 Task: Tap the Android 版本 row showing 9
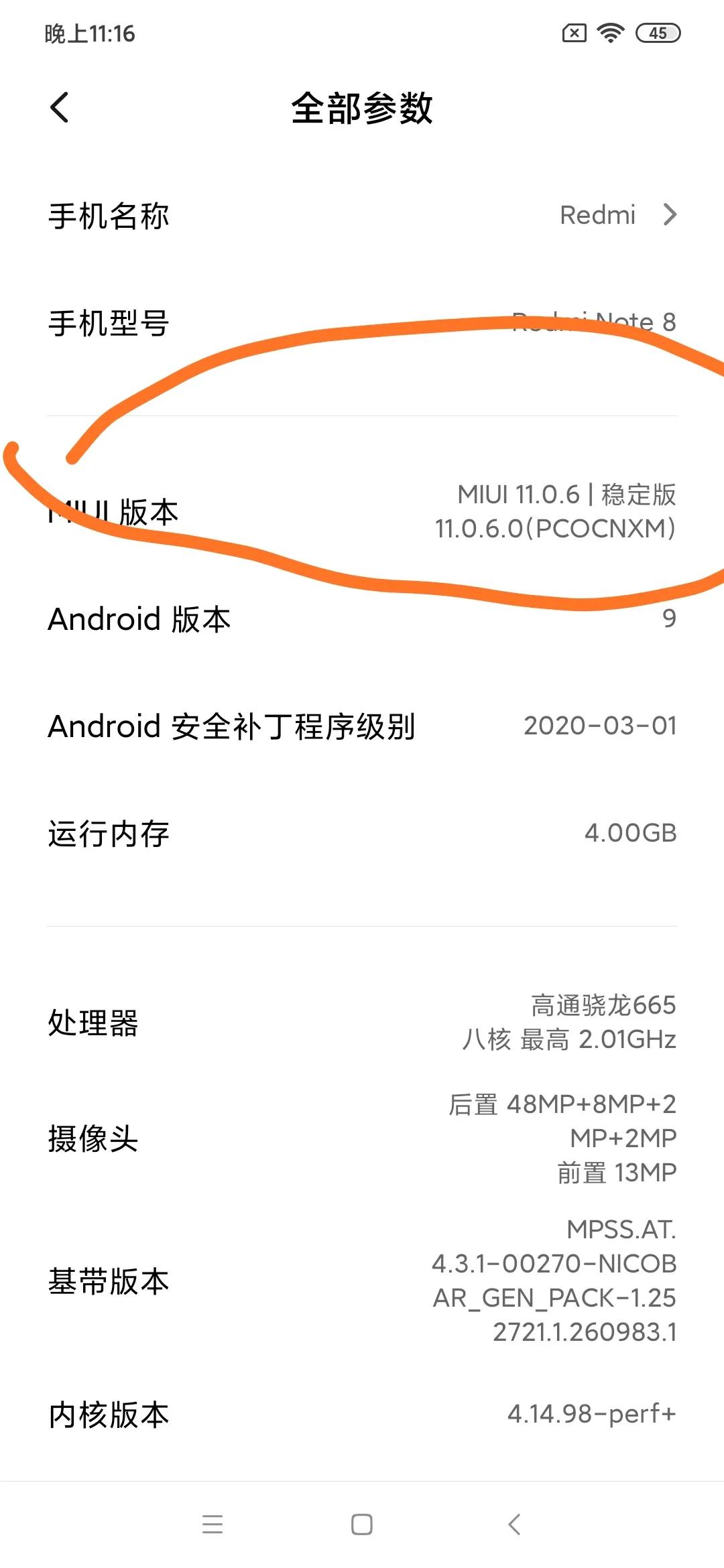362,620
